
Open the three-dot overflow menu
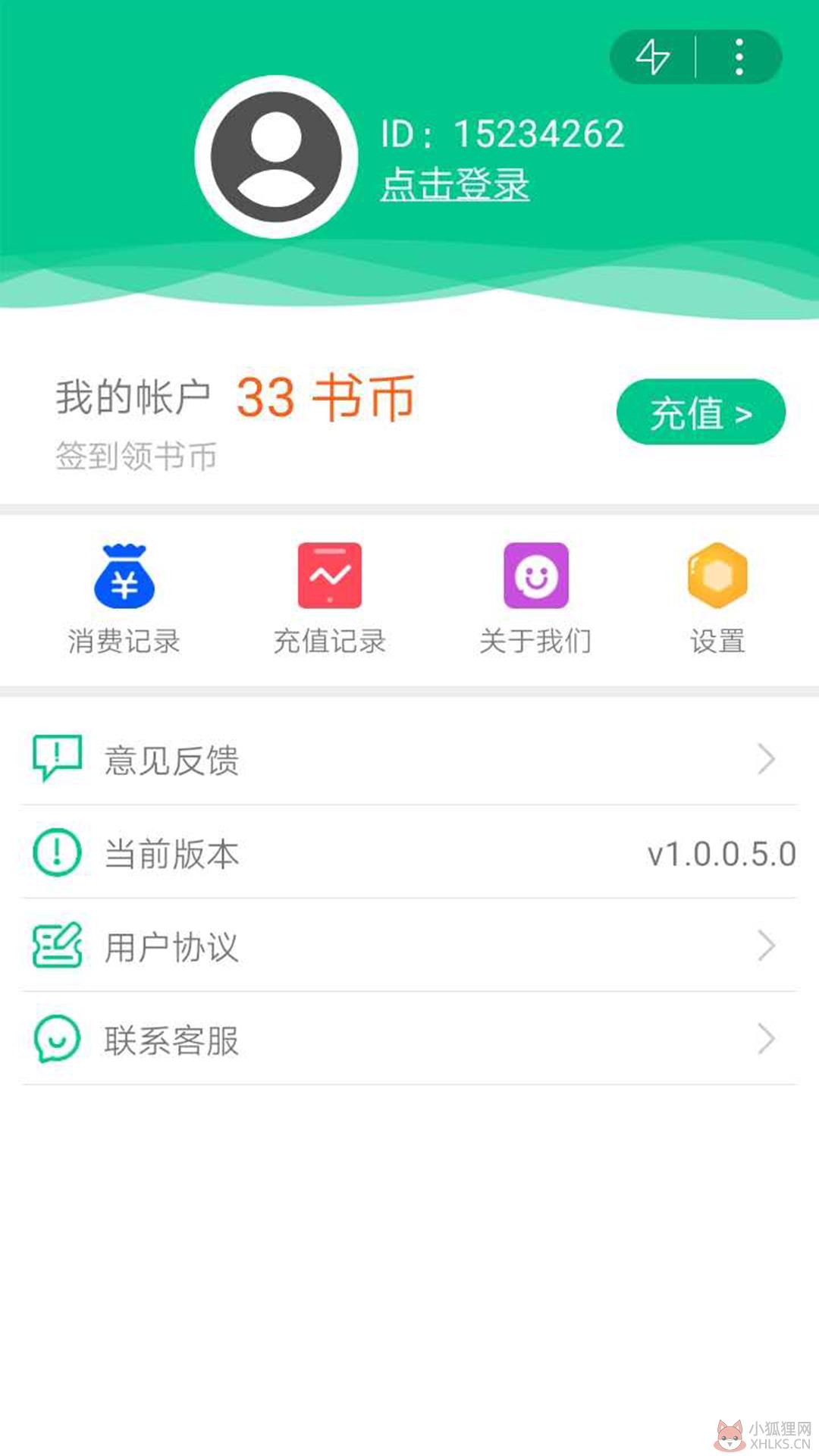click(x=739, y=57)
